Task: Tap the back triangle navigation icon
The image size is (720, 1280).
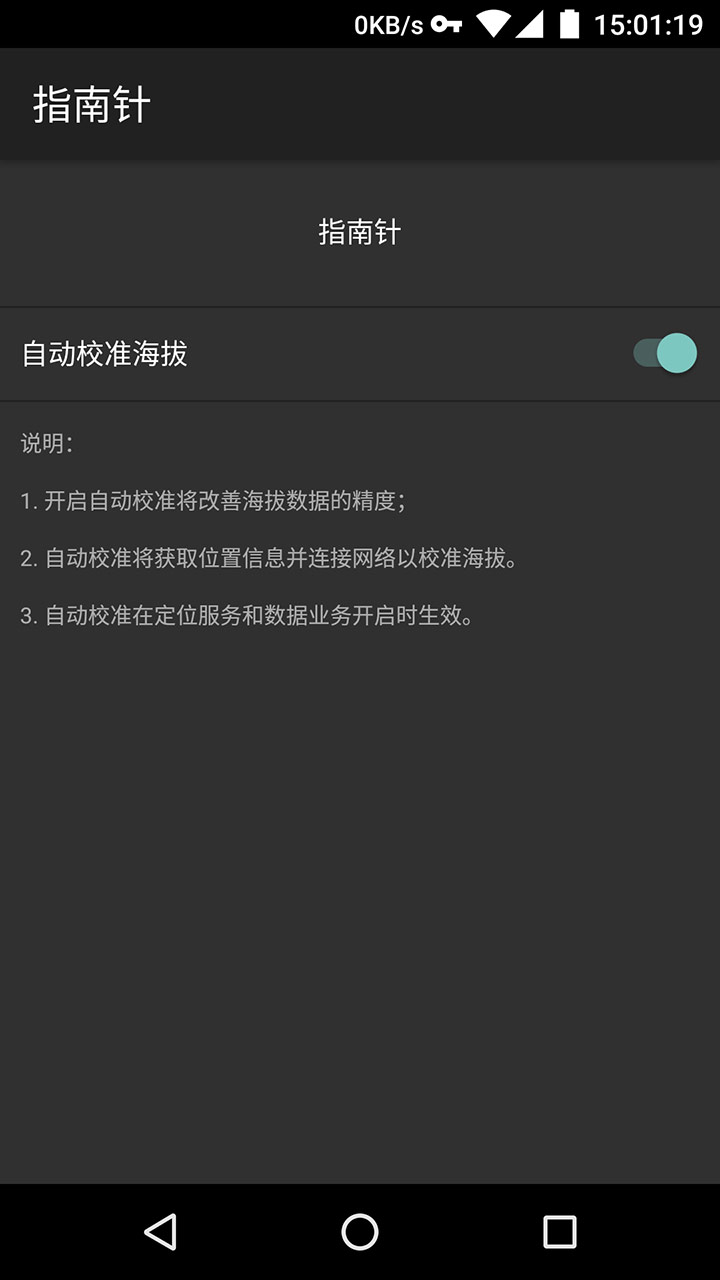Action: tap(163, 1233)
